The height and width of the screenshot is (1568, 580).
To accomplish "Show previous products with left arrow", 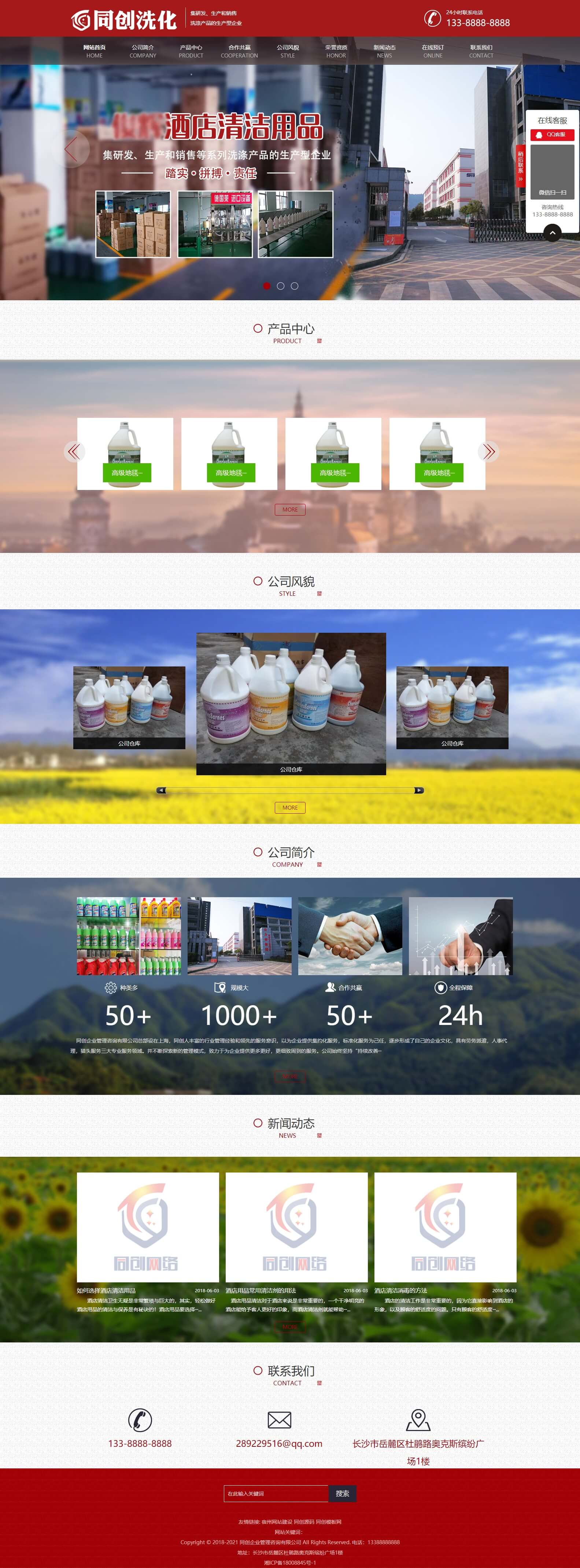I will [74, 451].
